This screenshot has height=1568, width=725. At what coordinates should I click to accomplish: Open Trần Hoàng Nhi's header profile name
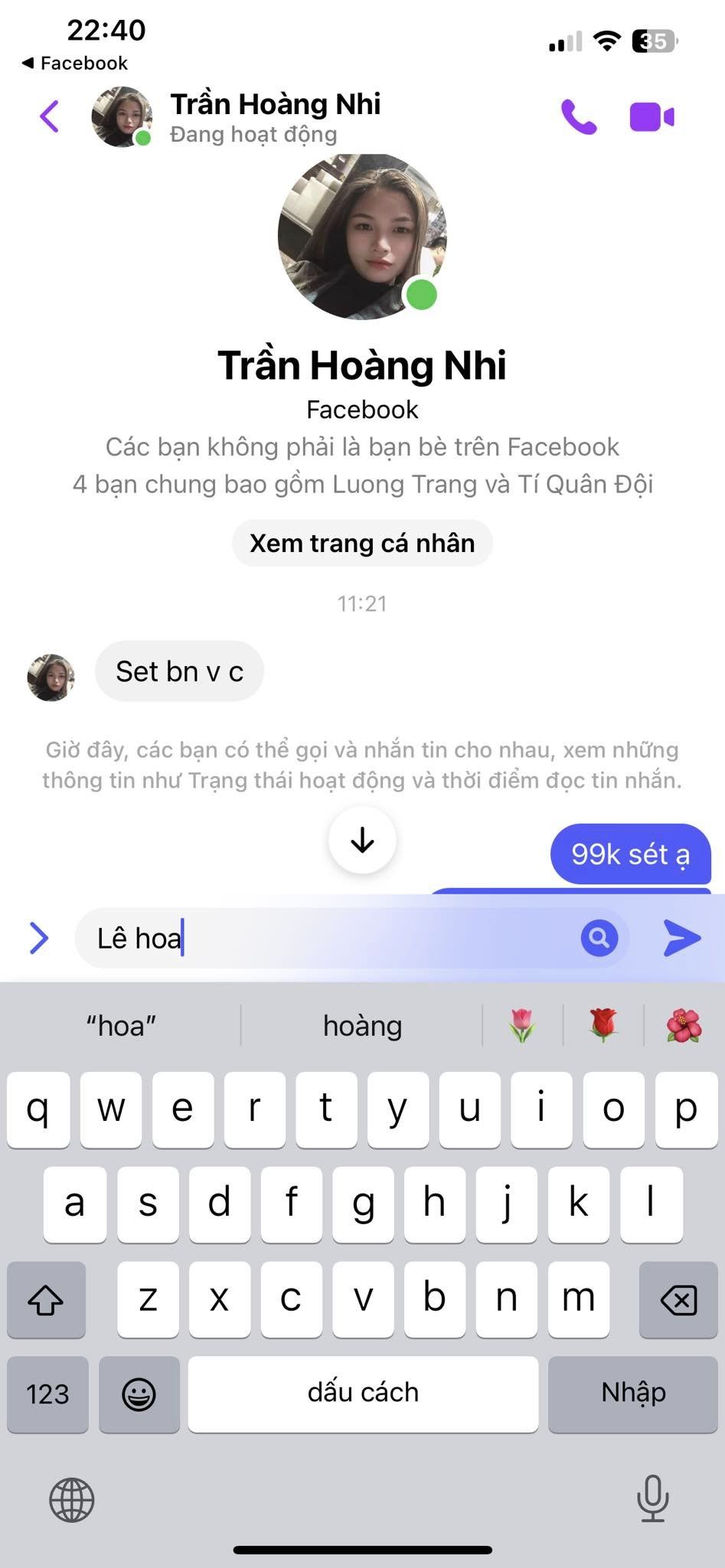click(x=275, y=104)
